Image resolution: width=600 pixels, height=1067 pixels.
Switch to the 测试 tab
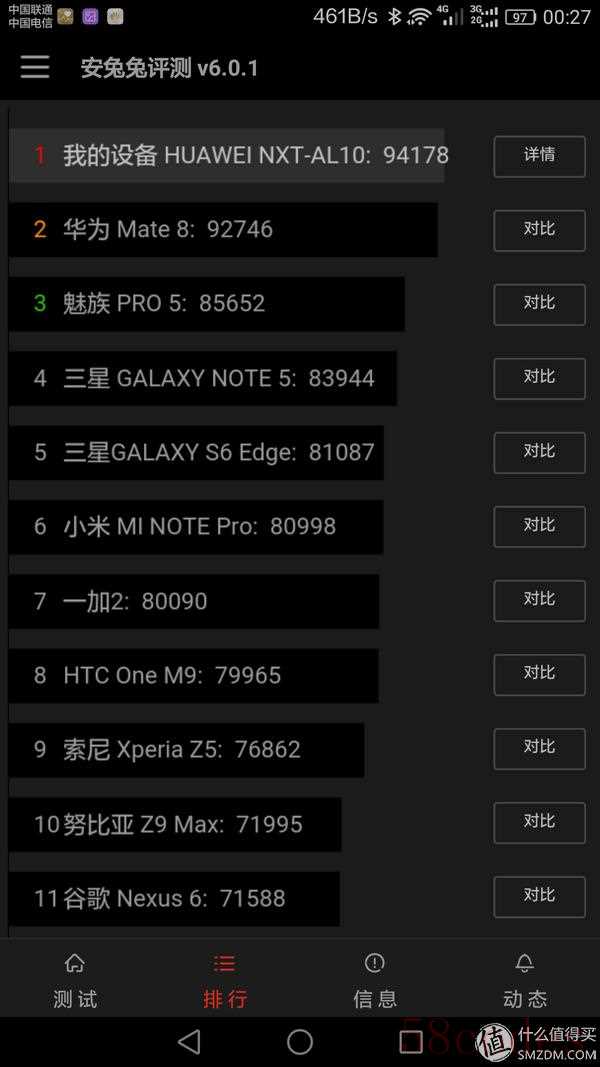[75, 980]
